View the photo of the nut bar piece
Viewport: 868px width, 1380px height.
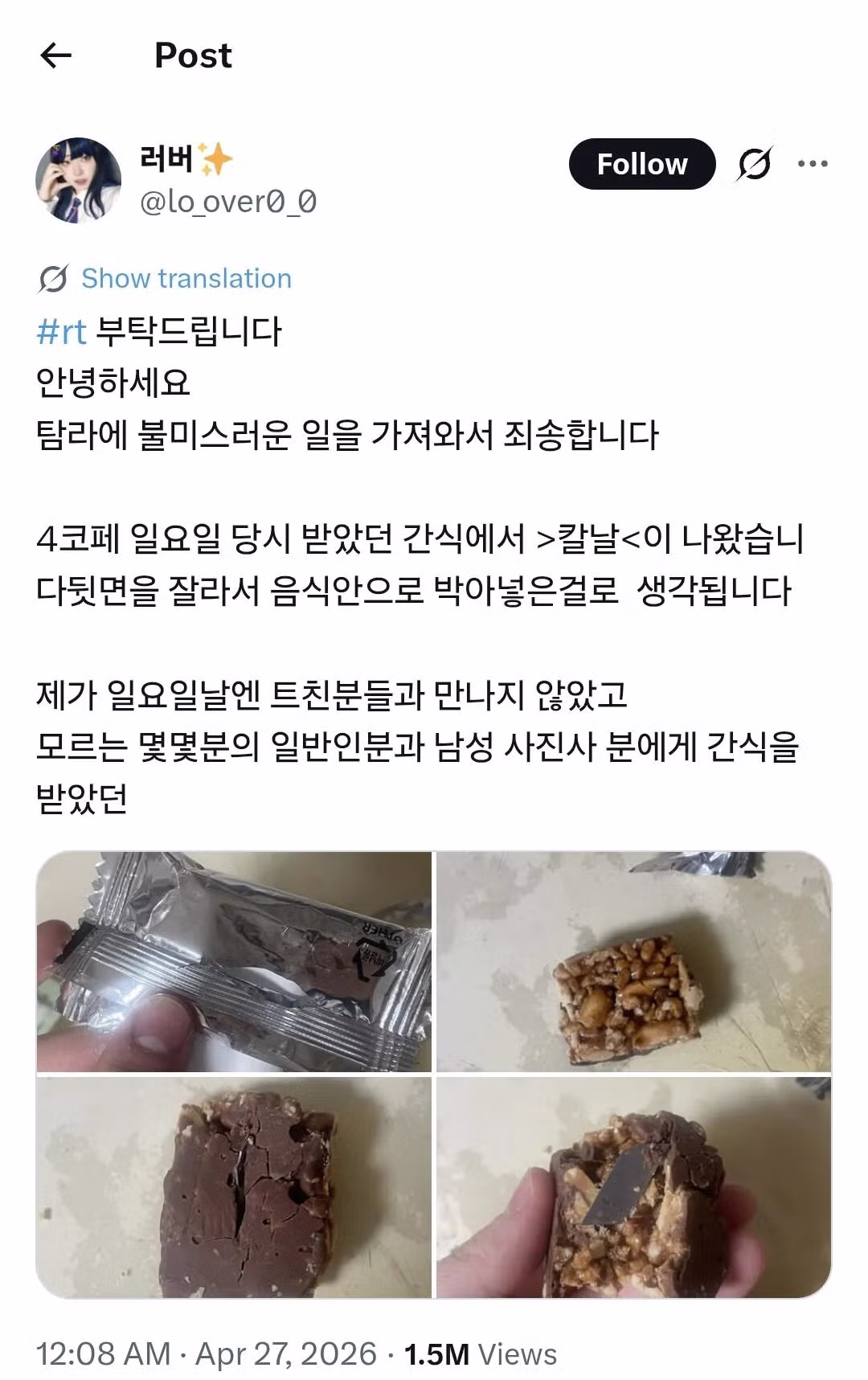click(633, 961)
